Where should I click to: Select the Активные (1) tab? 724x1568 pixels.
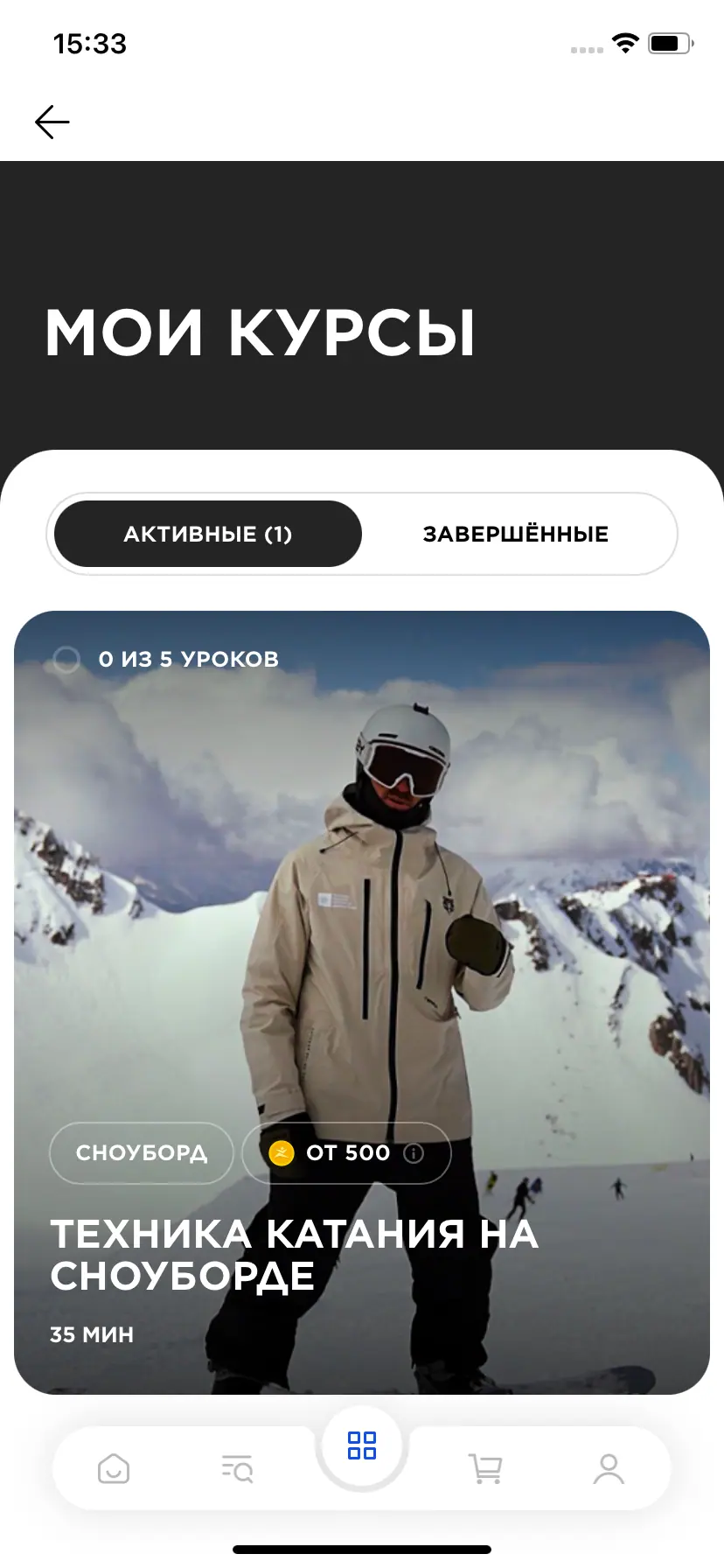point(208,534)
